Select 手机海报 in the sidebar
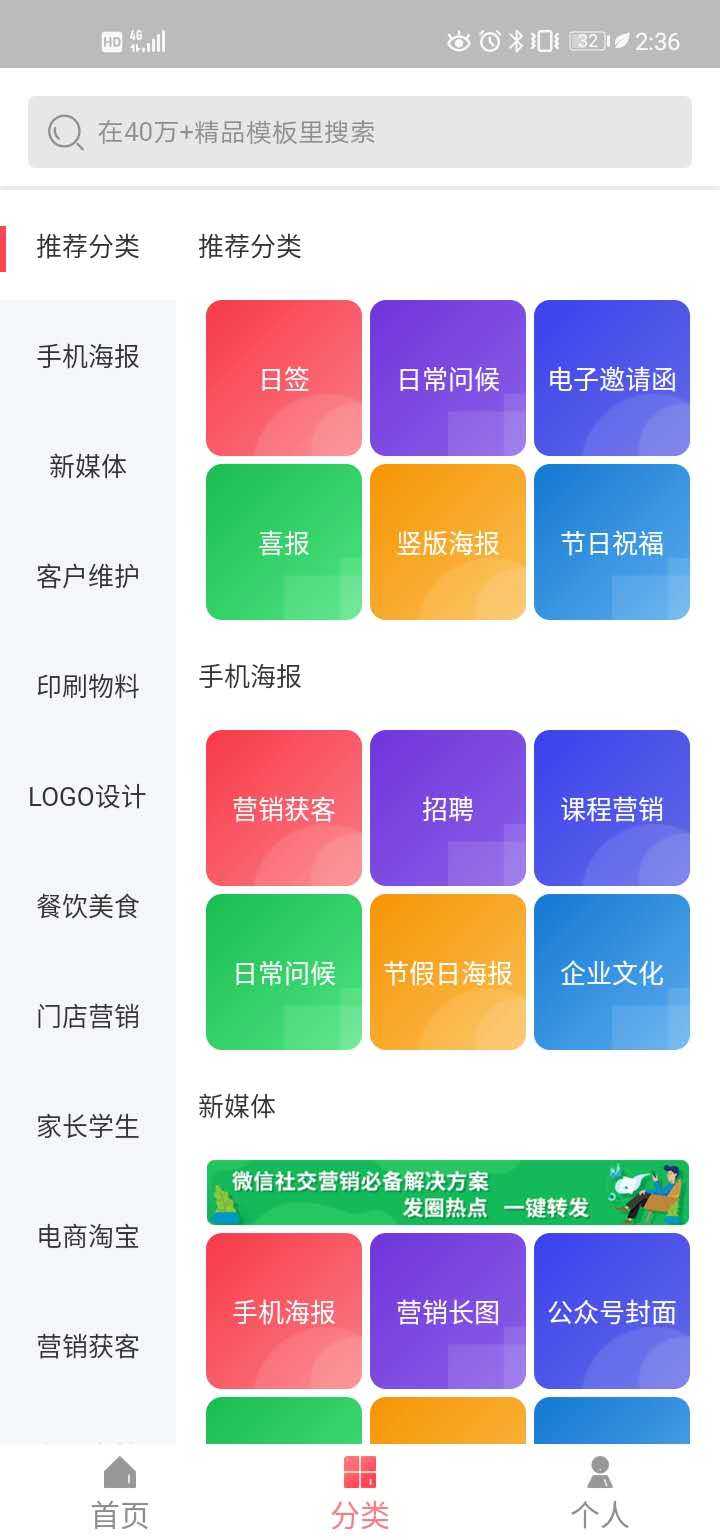 pyautogui.click(x=88, y=357)
